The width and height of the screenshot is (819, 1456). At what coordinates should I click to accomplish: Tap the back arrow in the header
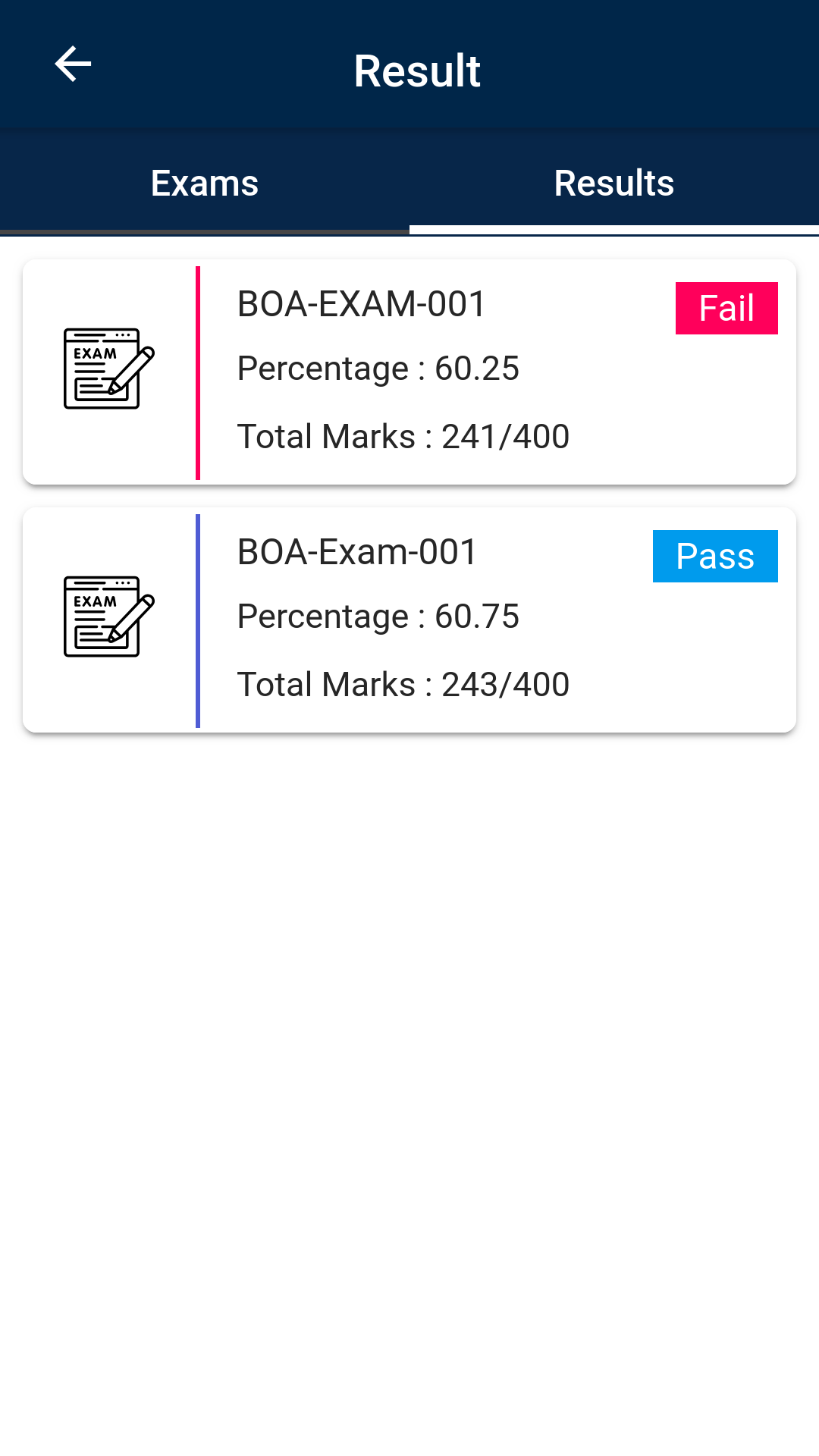(71, 64)
